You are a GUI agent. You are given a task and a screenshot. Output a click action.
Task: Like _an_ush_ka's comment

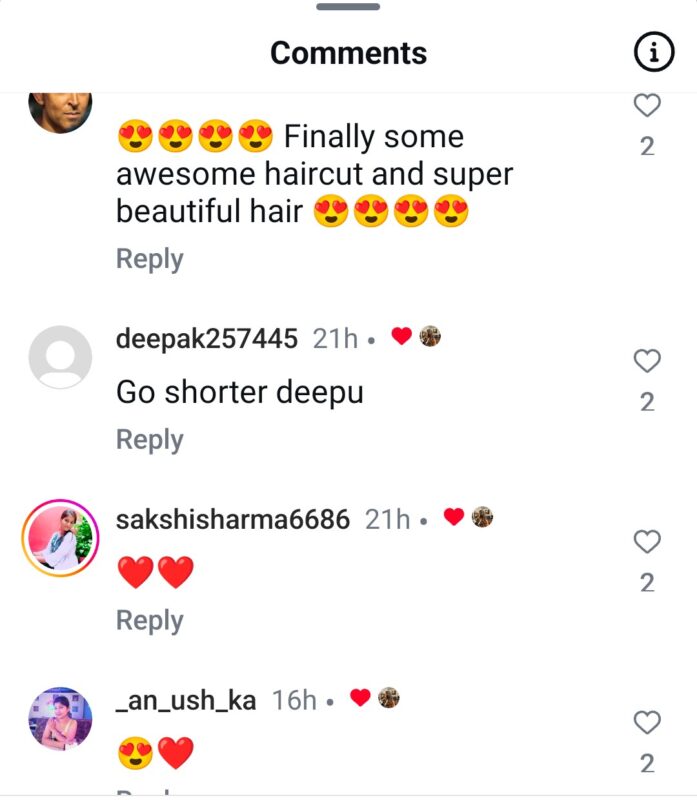(x=647, y=722)
